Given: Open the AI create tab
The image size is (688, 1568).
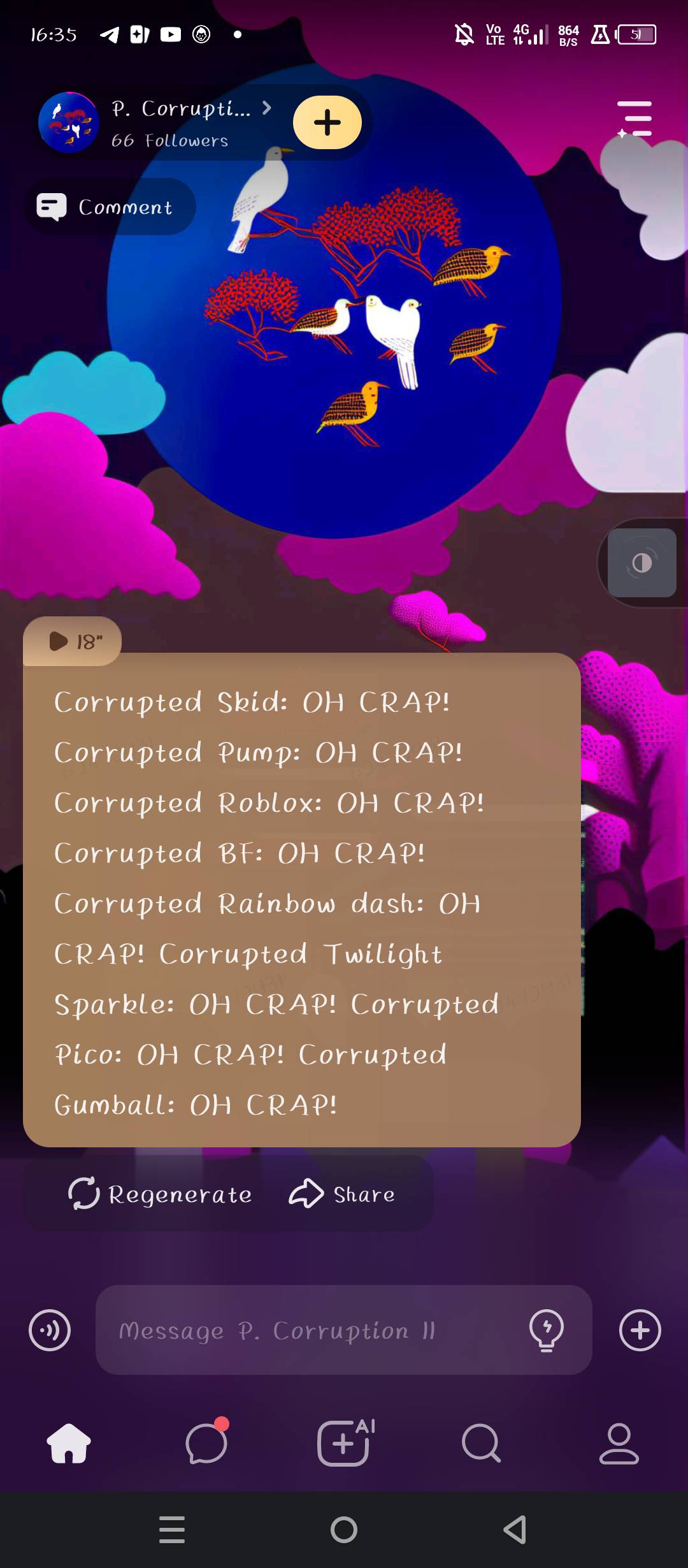Looking at the screenshot, I should point(344,1443).
